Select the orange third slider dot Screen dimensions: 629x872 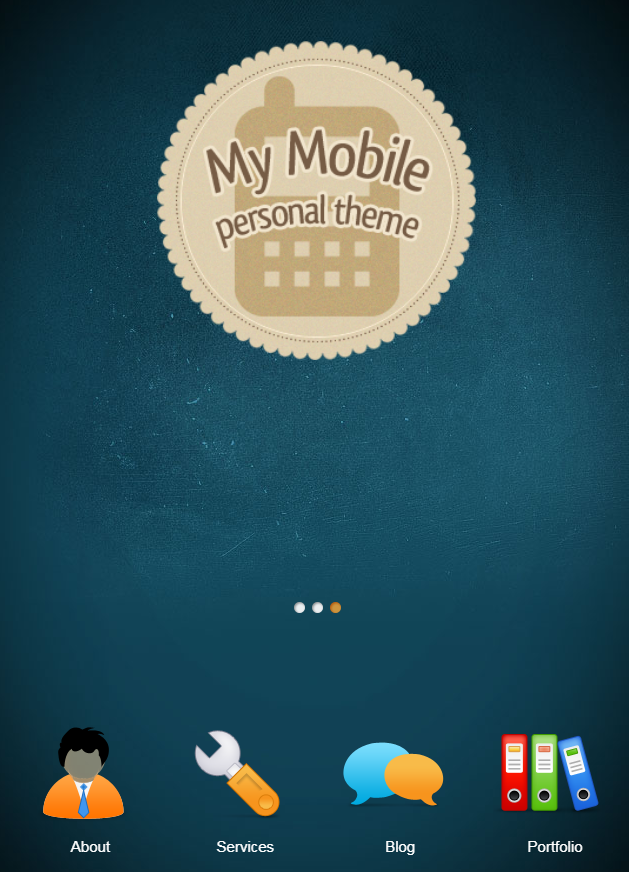pyautogui.click(x=335, y=607)
